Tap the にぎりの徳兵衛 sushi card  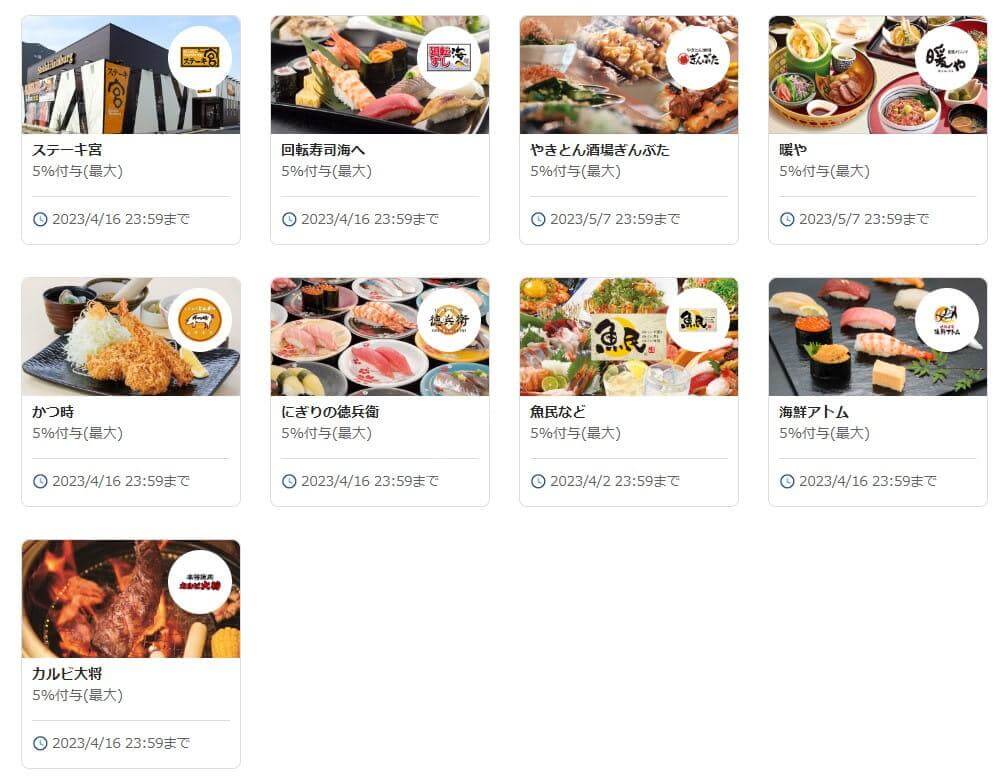click(379, 392)
